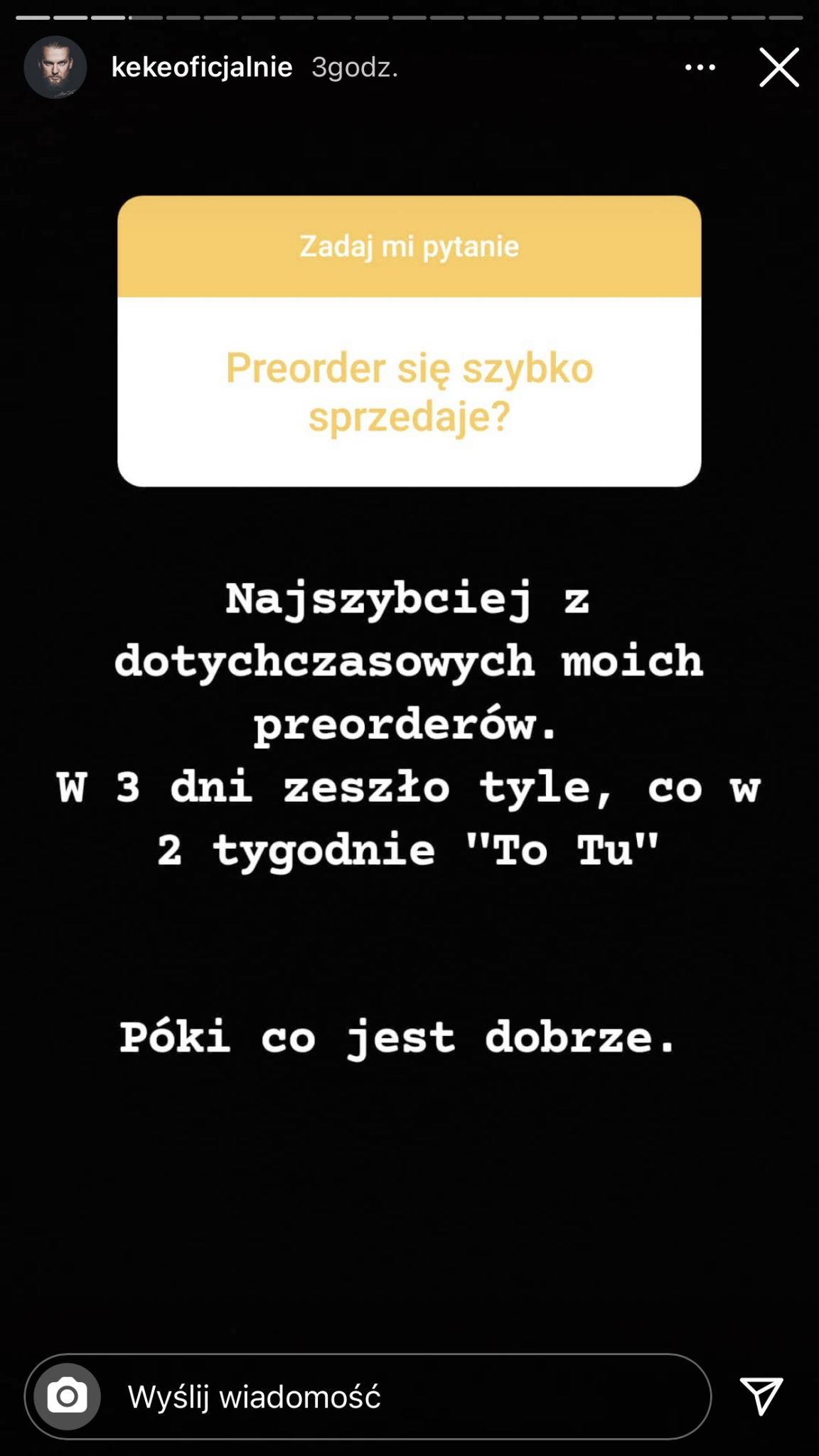The image size is (819, 1456).
Task: Open camera to reply with a photo
Action: coord(68,1396)
